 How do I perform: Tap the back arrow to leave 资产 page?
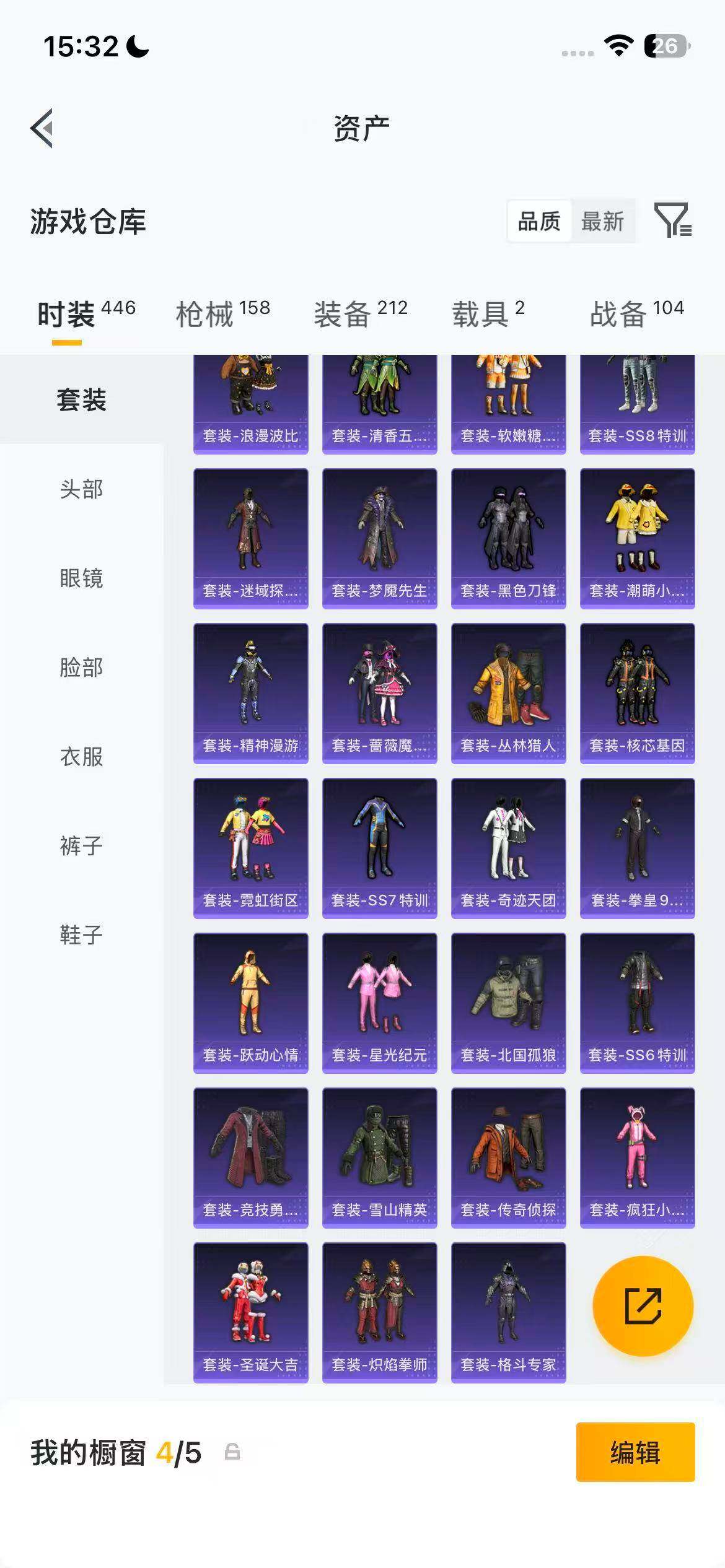click(41, 127)
